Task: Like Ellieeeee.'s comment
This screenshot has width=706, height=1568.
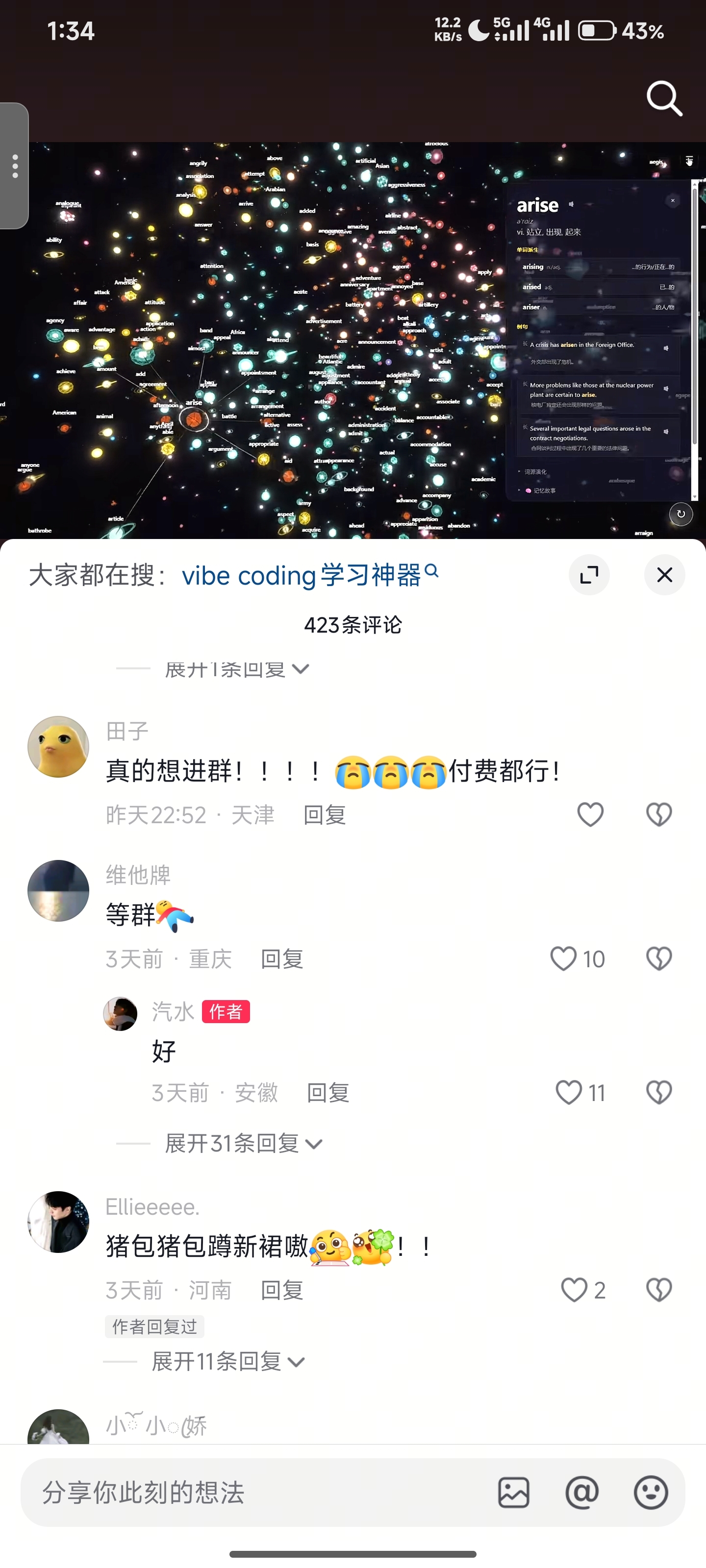Action: [583, 1290]
